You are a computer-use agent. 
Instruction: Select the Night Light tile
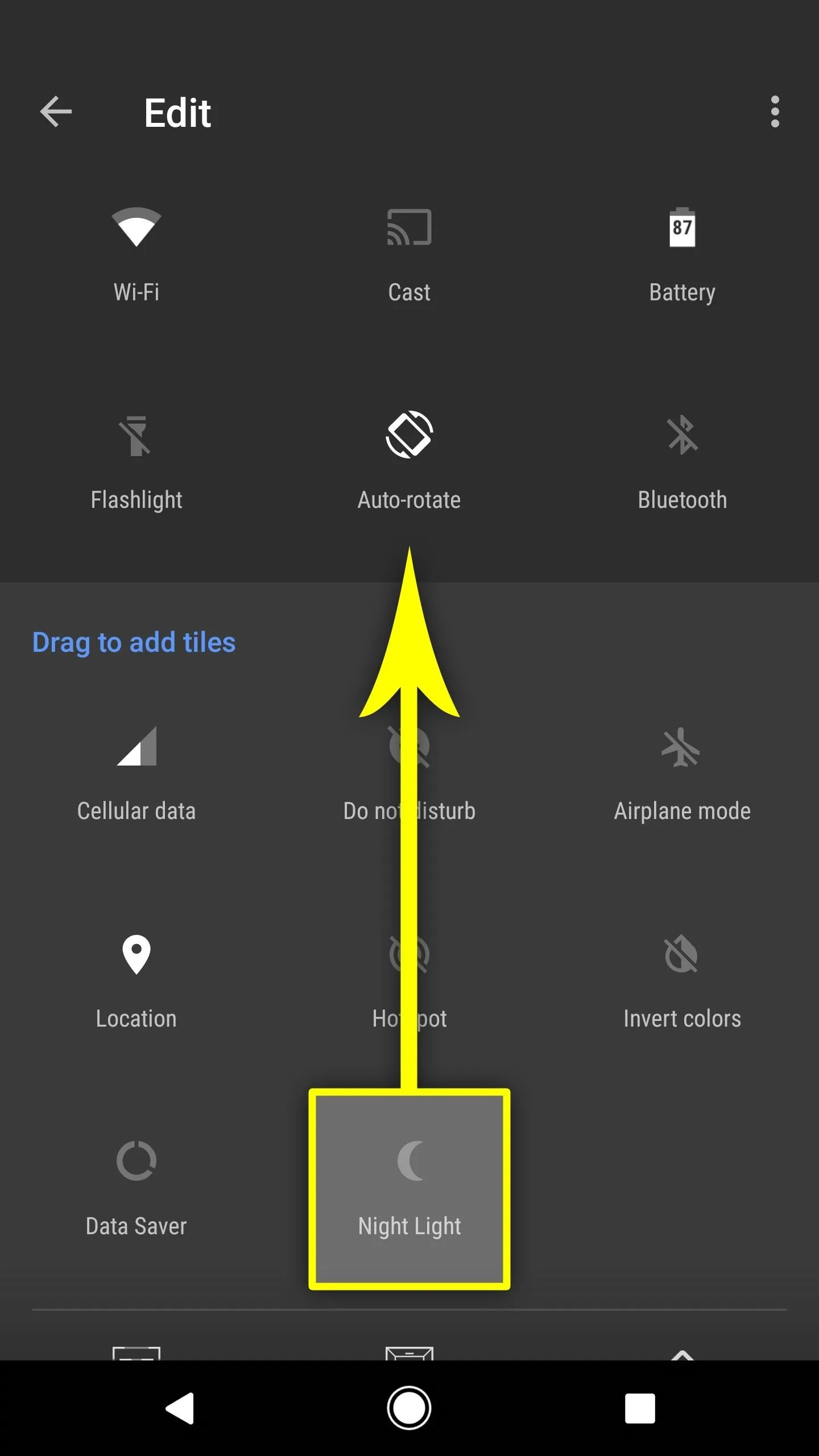tap(409, 1189)
